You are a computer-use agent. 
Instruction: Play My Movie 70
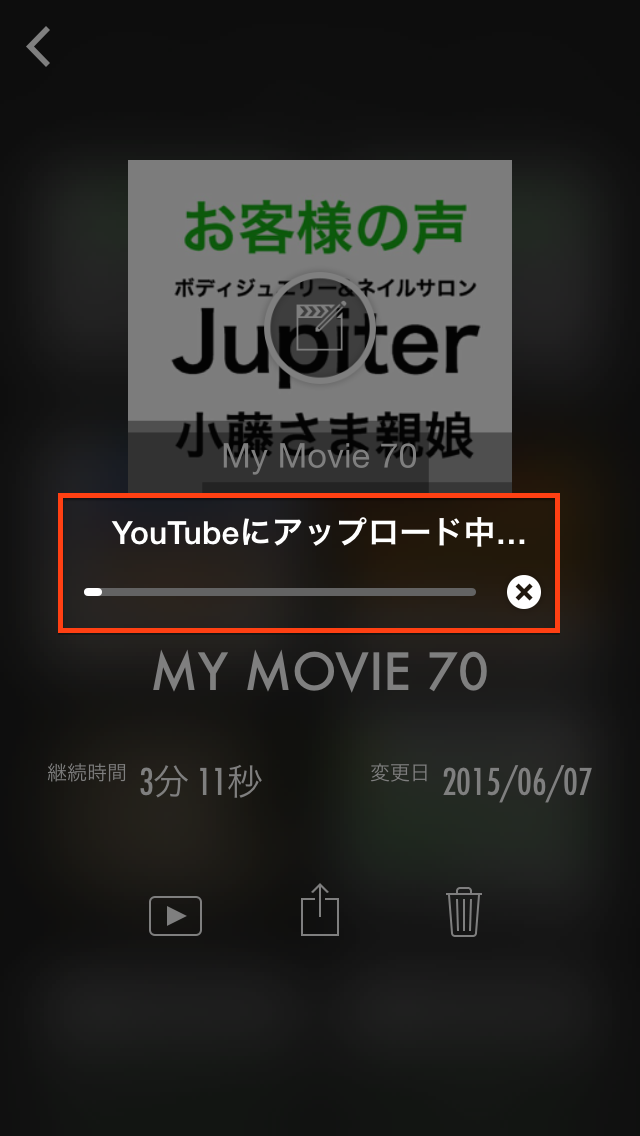[175, 916]
